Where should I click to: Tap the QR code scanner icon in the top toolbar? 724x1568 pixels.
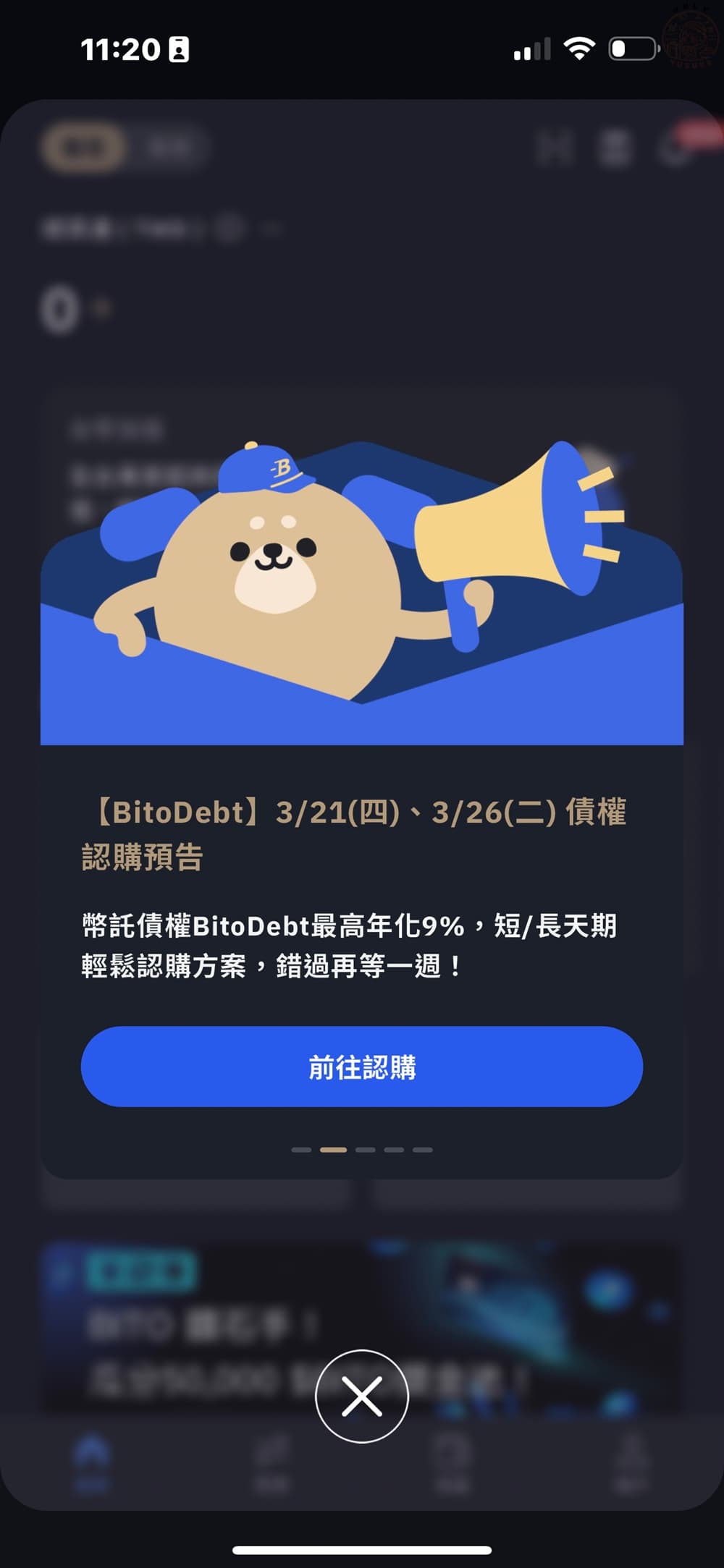coord(555,148)
